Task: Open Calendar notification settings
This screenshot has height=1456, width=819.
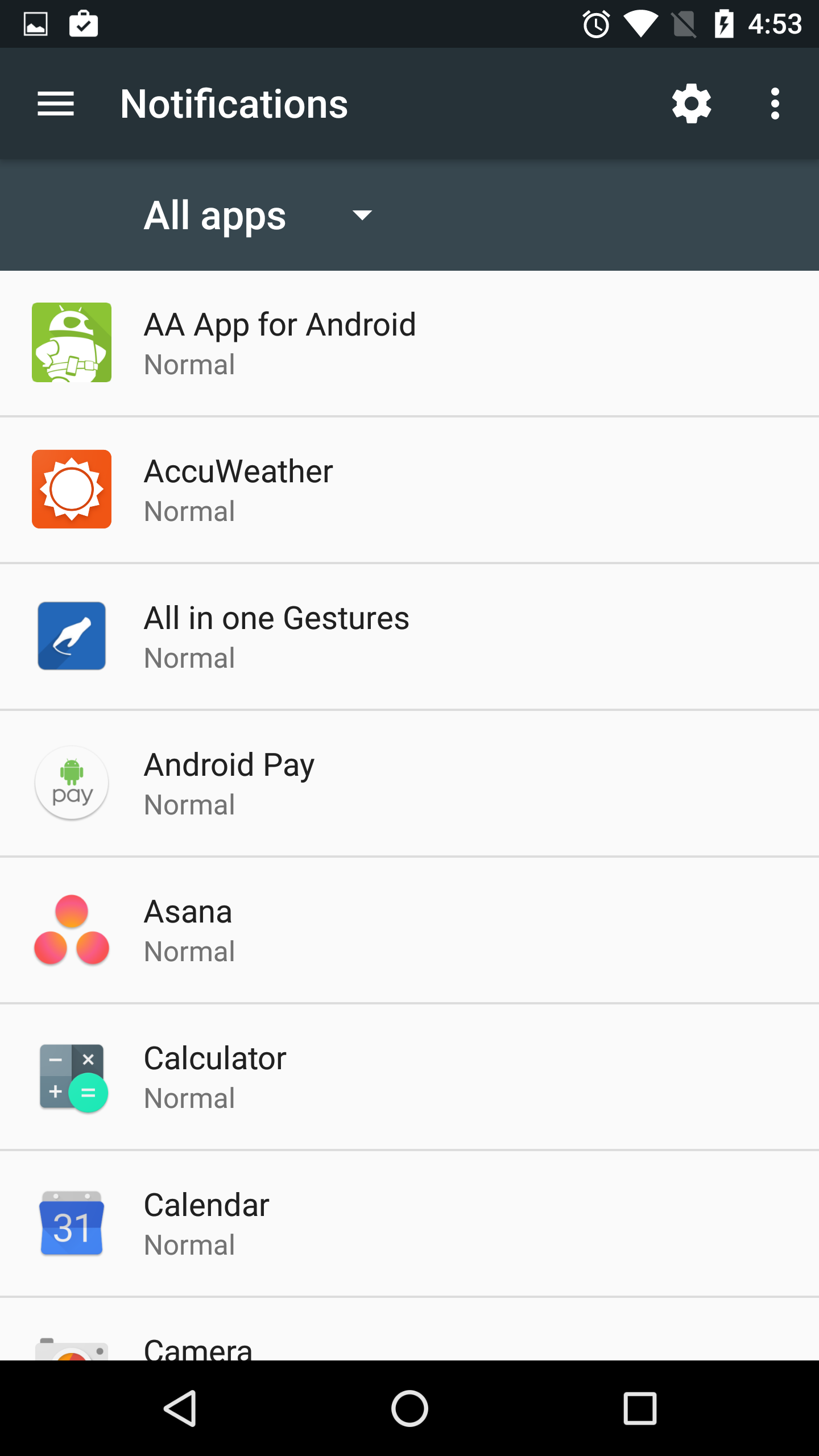Action: (409, 1223)
